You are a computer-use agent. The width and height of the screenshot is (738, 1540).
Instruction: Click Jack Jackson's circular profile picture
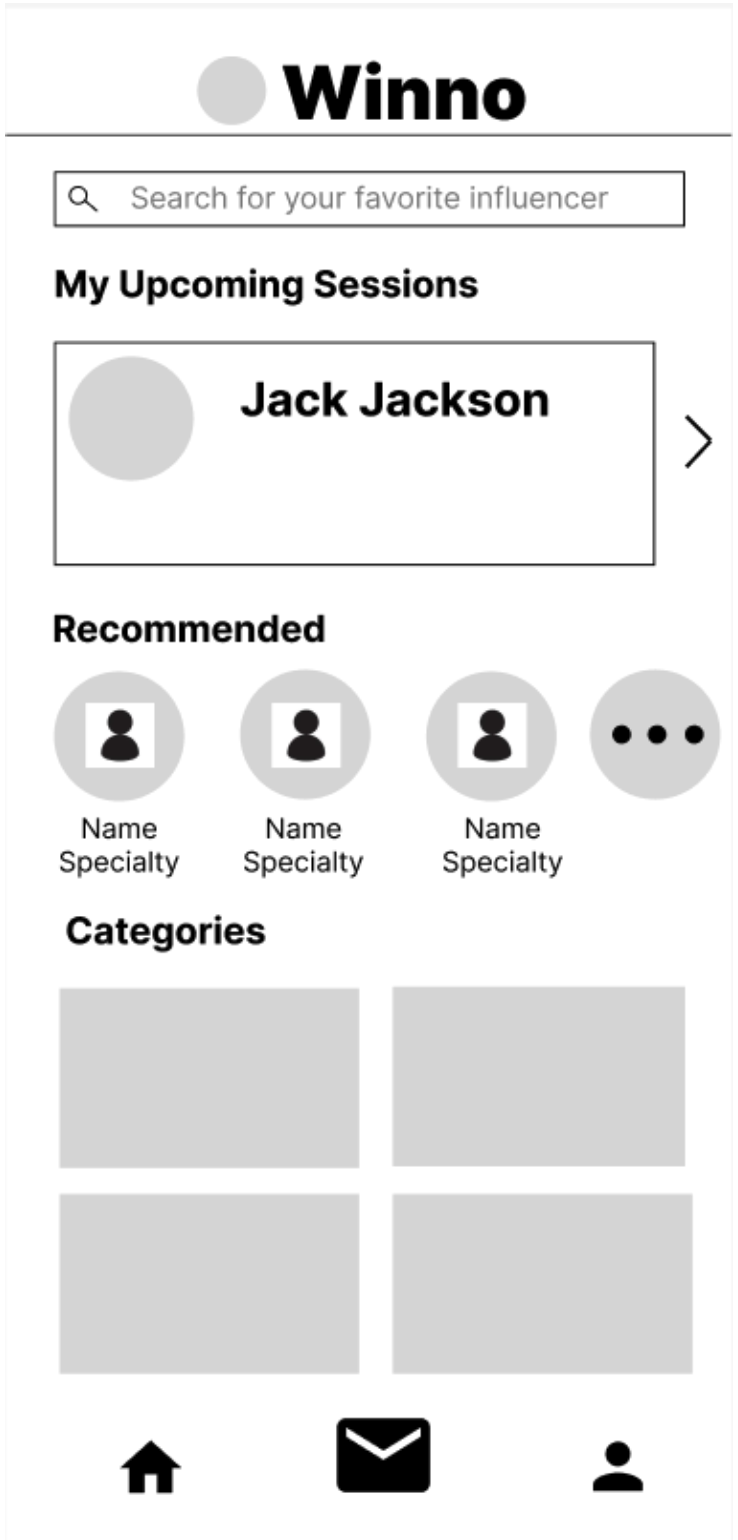click(131, 419)
